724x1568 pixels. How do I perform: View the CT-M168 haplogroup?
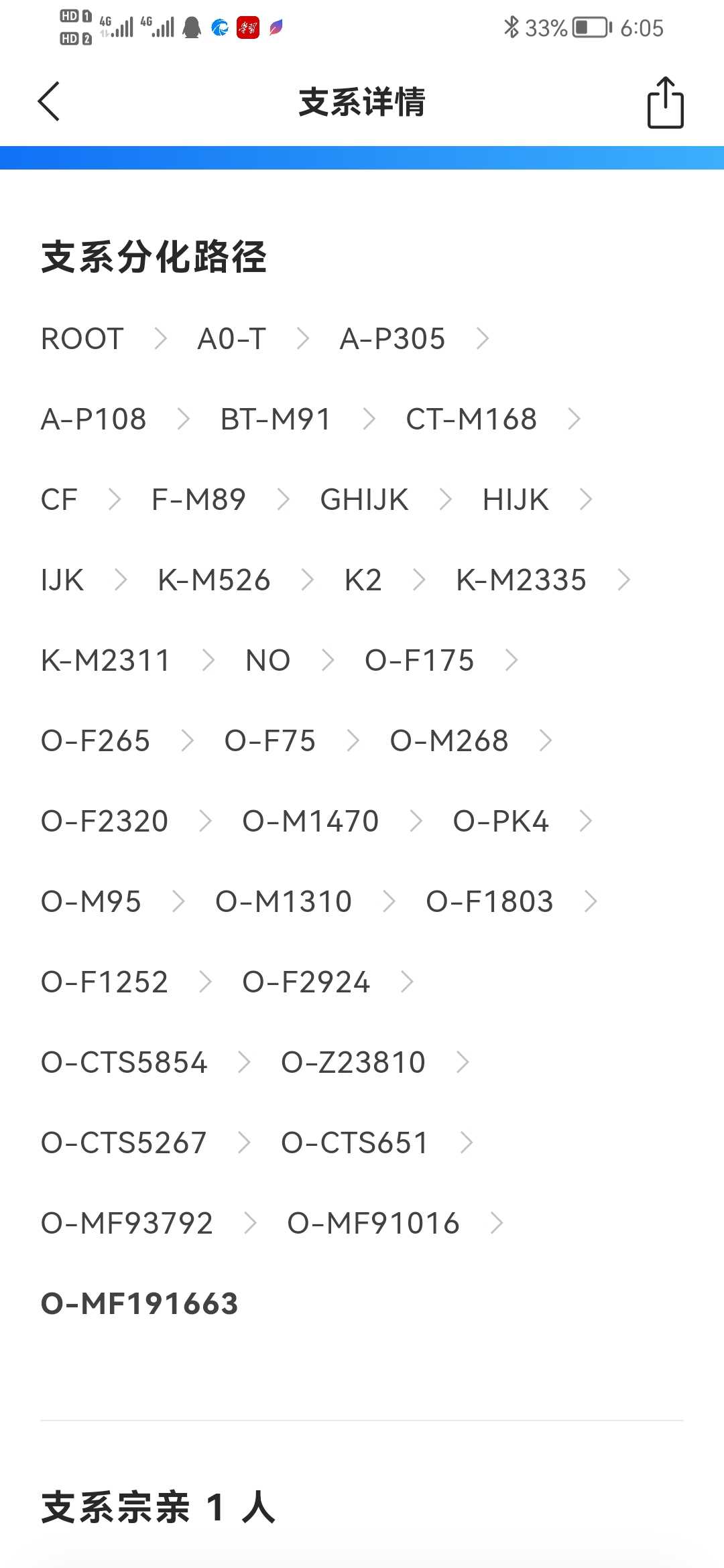coord(471,419)
